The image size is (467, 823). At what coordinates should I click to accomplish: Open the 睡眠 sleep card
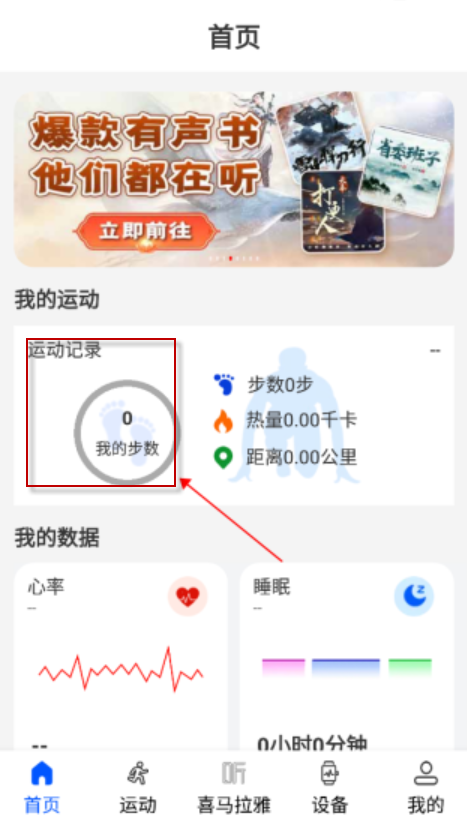click(347, 656)
